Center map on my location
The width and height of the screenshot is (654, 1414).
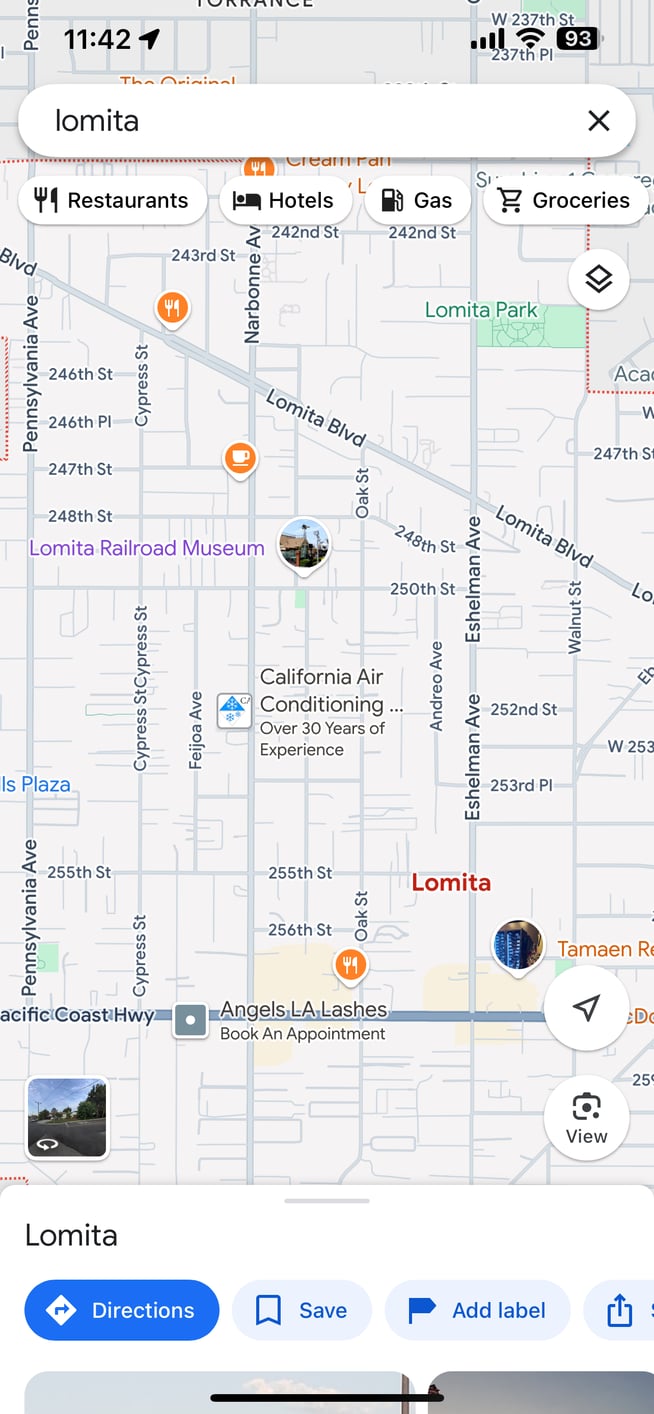coord(587,1008)
